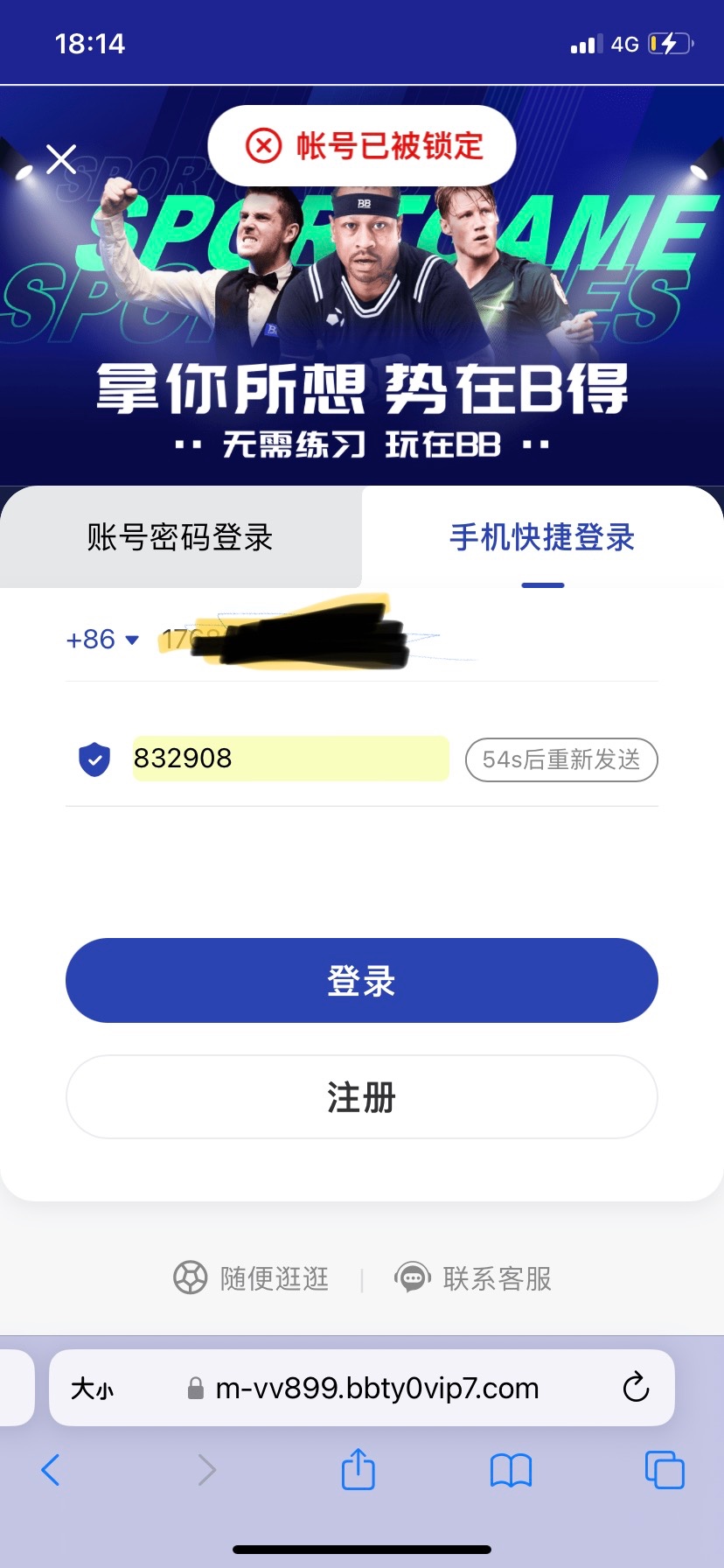Contact support via 联系客服

pos(474,1278)
